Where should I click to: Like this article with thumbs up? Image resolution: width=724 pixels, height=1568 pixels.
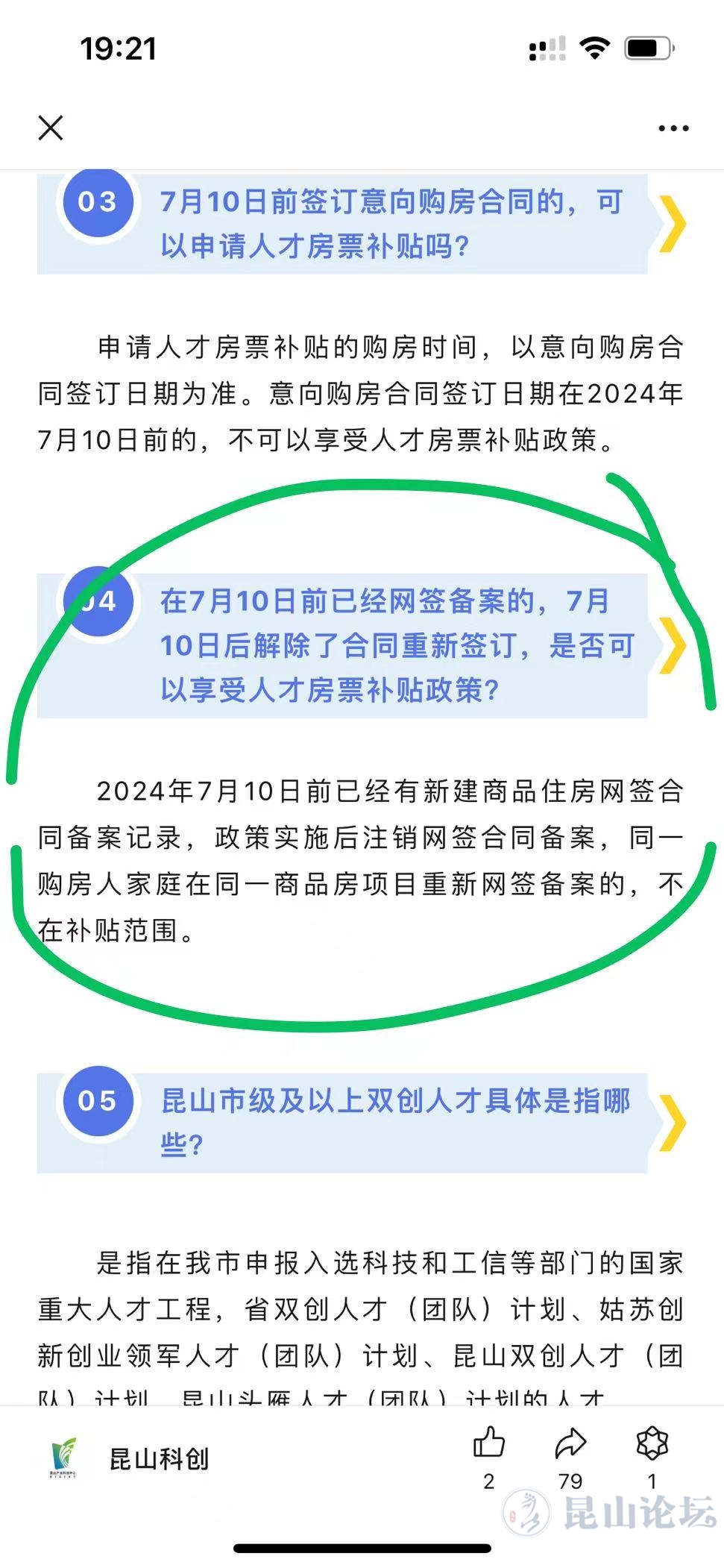[x=489, y=1443]
